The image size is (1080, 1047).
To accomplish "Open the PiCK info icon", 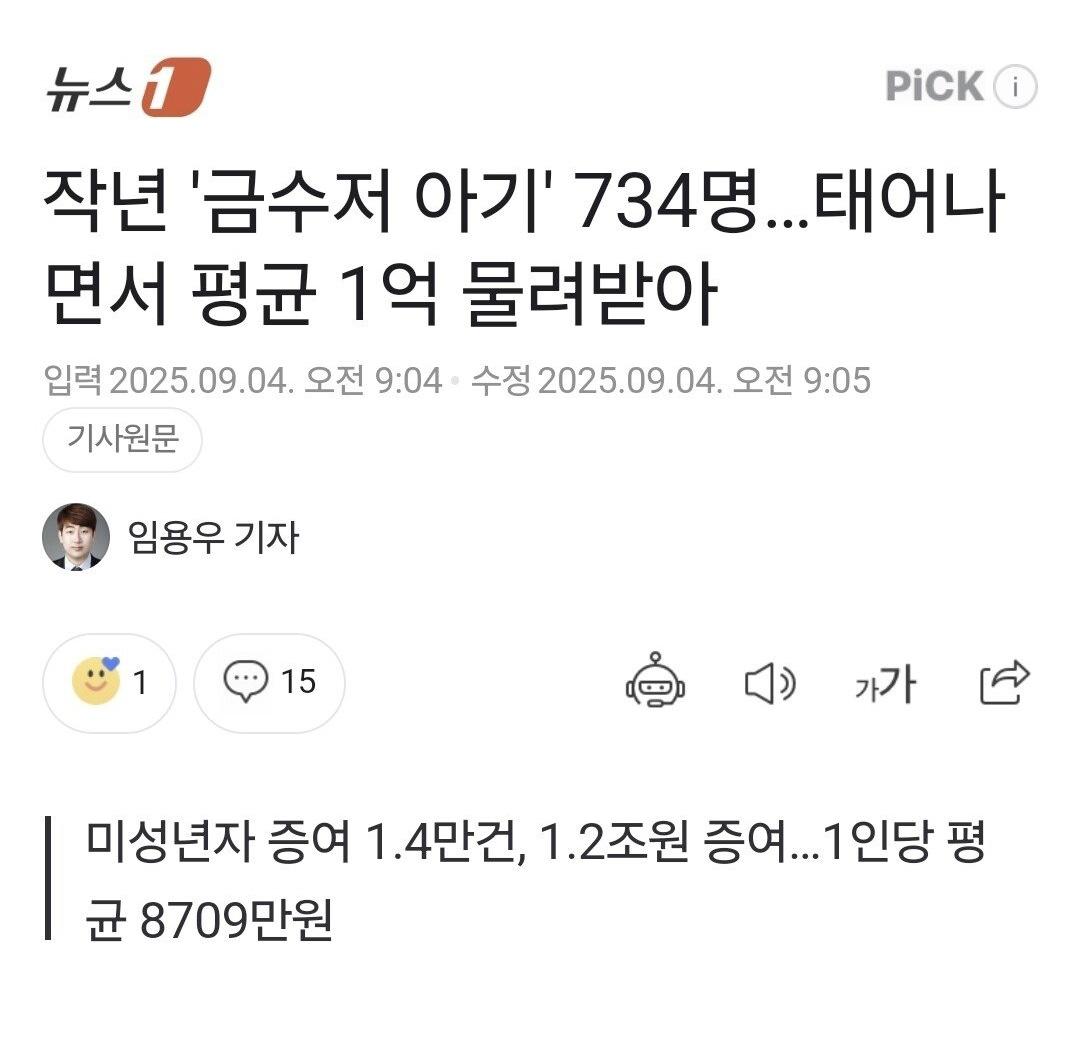I will tap(1015, 88).
